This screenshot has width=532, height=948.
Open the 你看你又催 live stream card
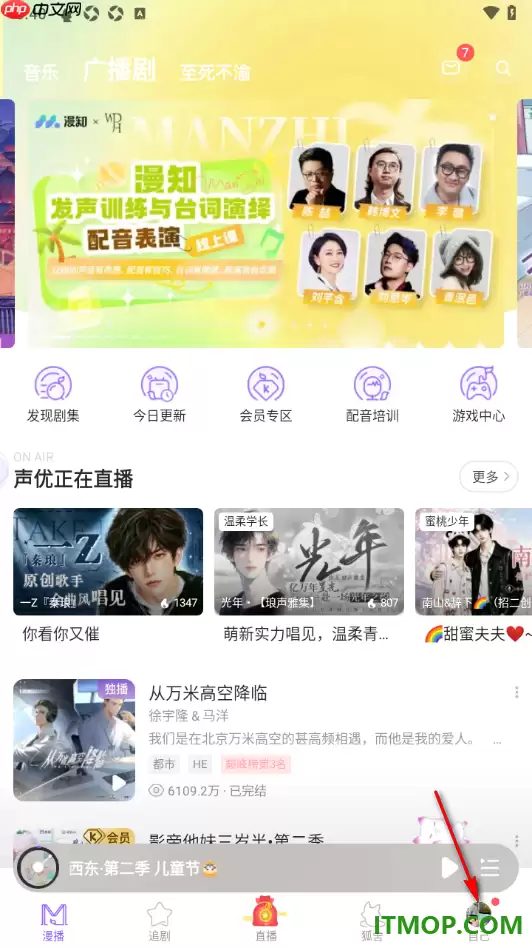point(108,574)
